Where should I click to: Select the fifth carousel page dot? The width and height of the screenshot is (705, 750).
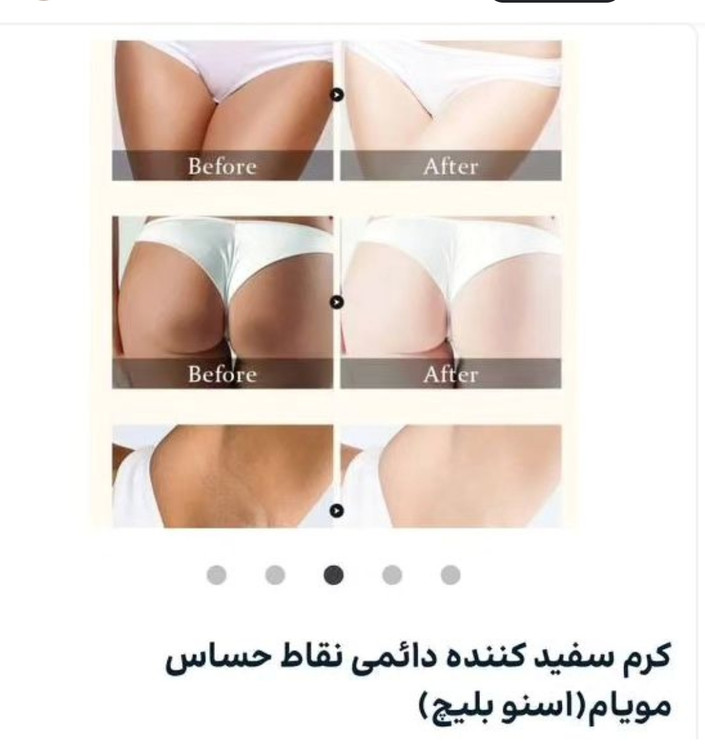[451, 575]
